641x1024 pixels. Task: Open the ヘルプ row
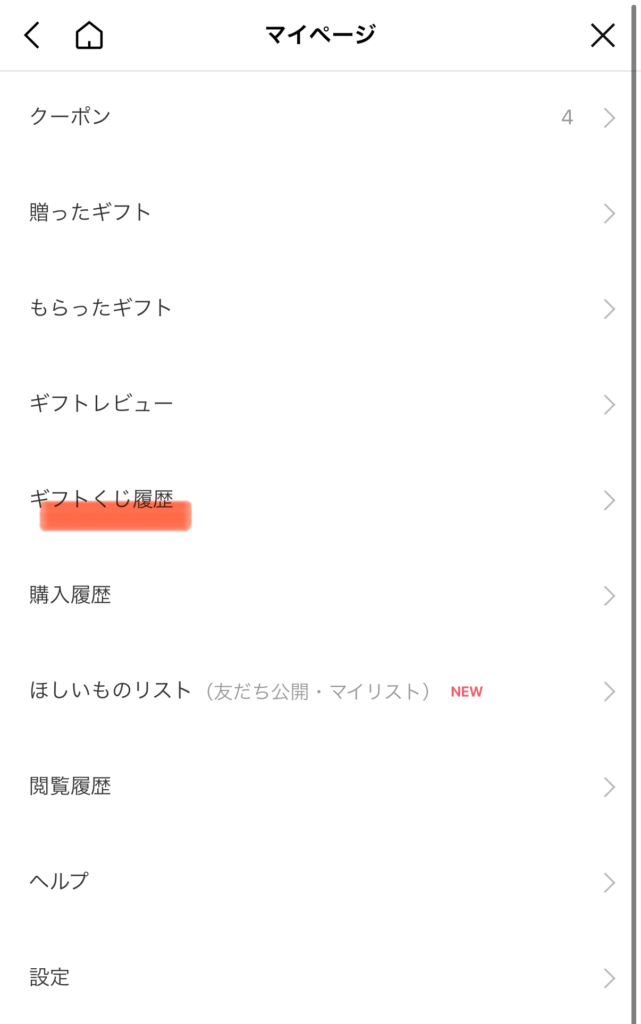coord(320,882)
